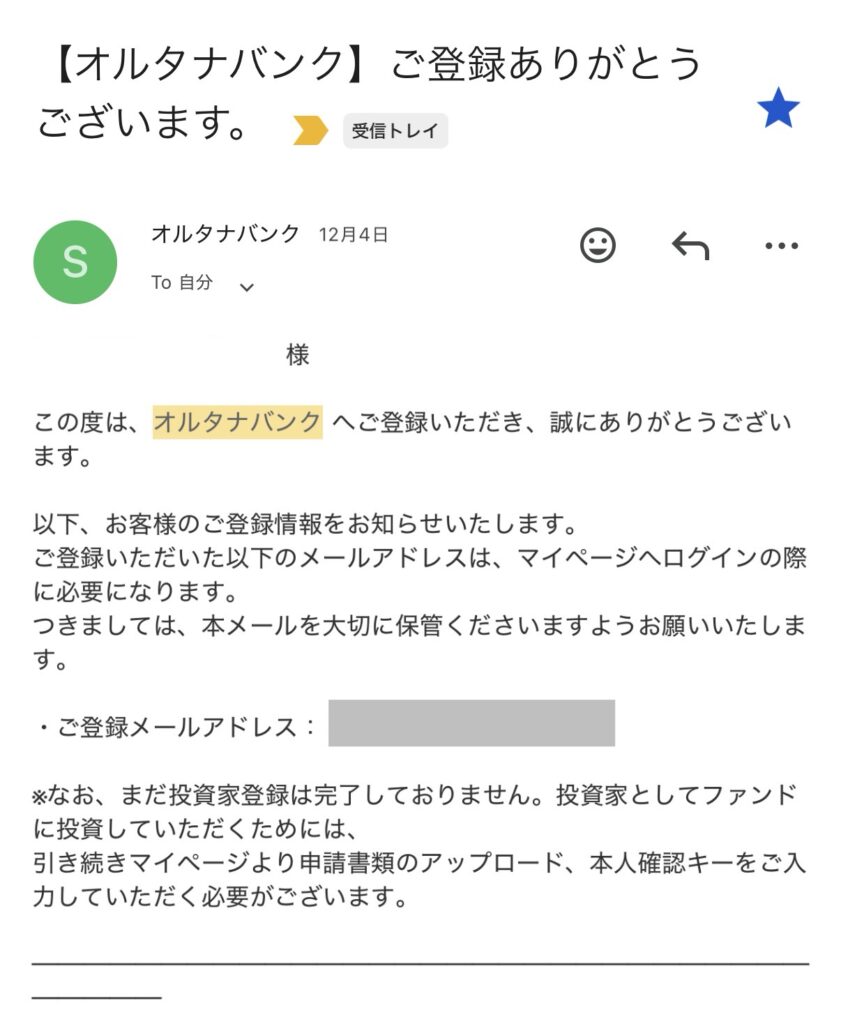Open sender's green S avatar

click(75, 262)
